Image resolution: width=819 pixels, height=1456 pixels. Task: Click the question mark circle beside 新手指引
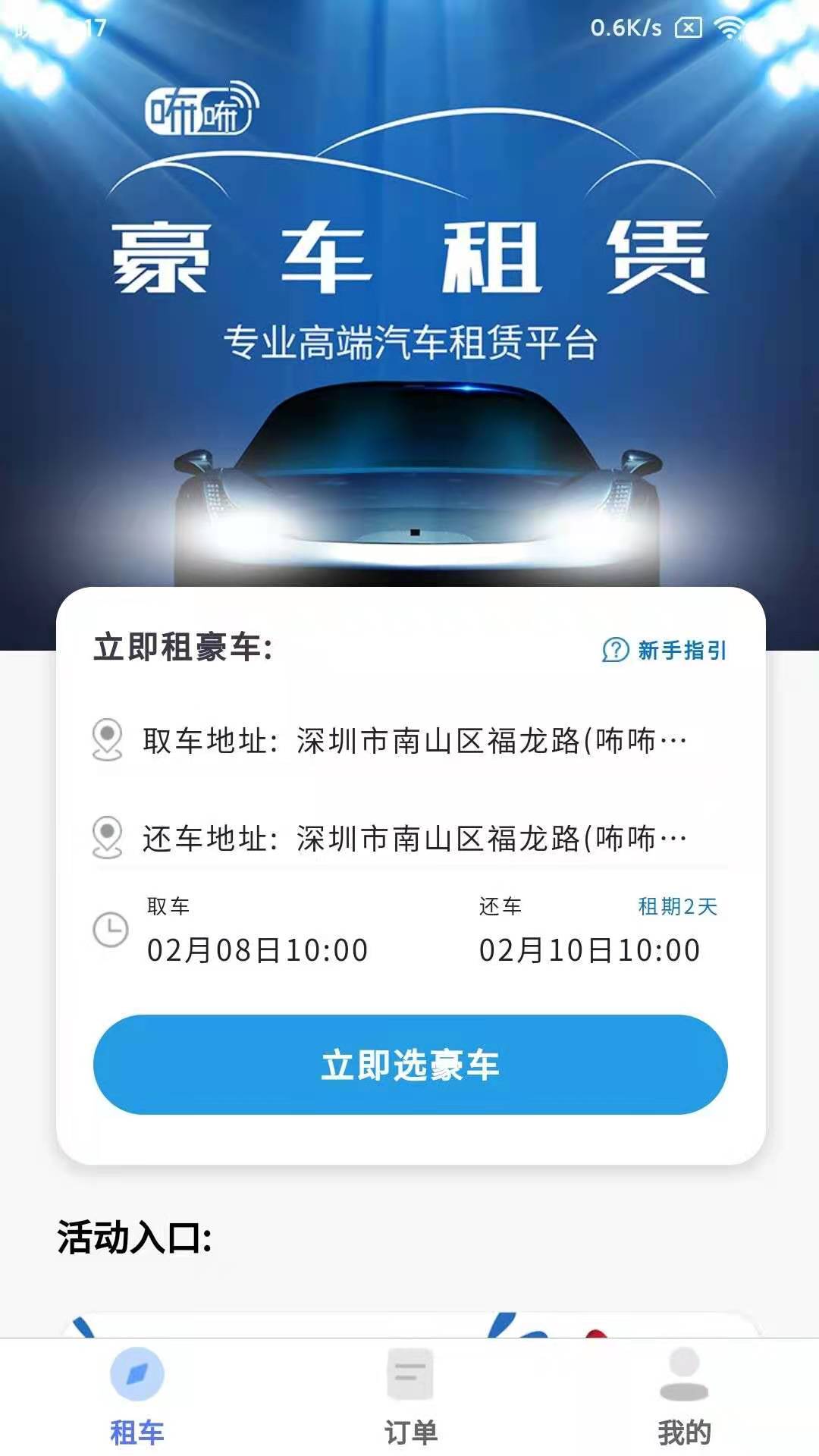613,651
